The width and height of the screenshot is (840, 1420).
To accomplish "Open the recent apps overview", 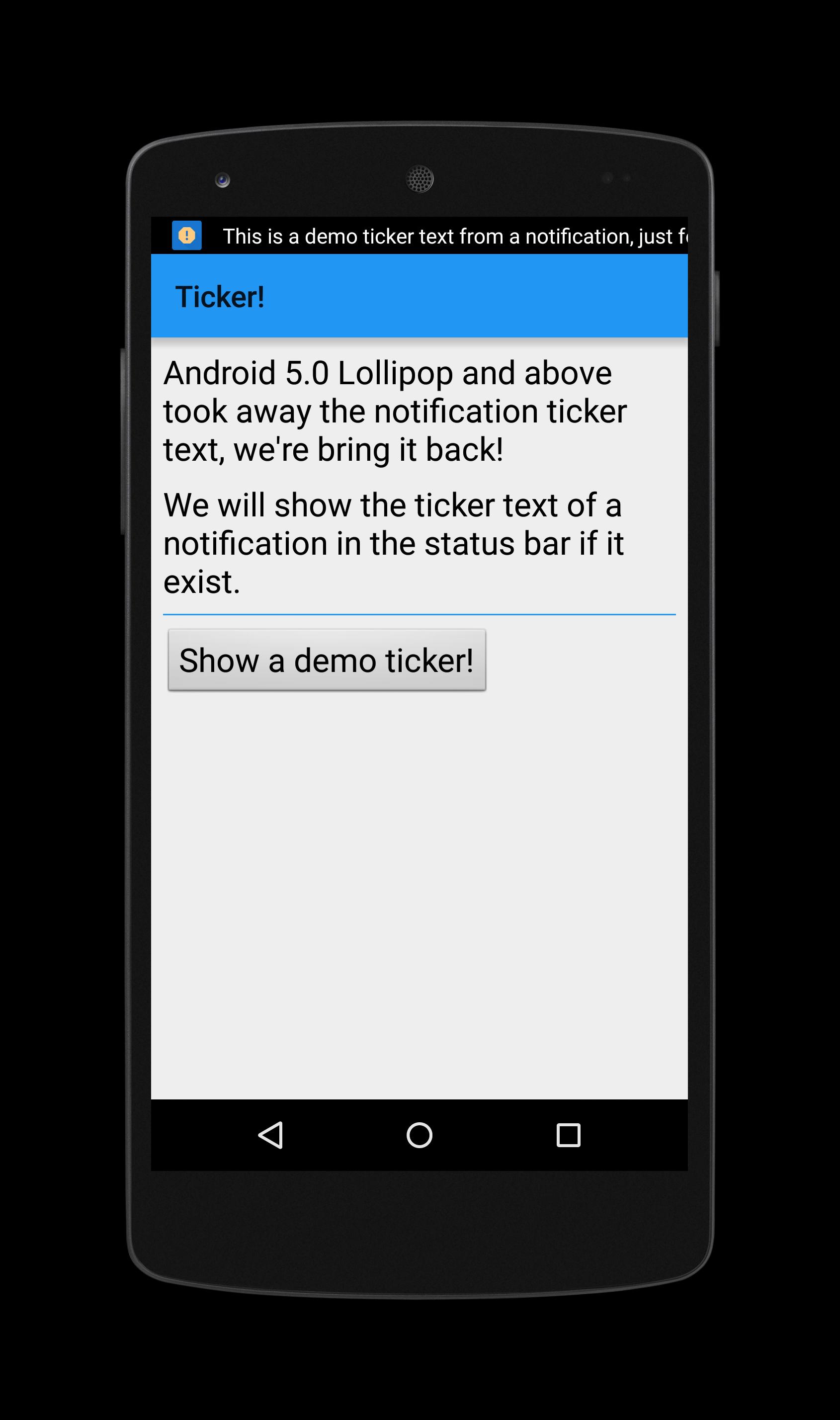I will click(568, 1135).
